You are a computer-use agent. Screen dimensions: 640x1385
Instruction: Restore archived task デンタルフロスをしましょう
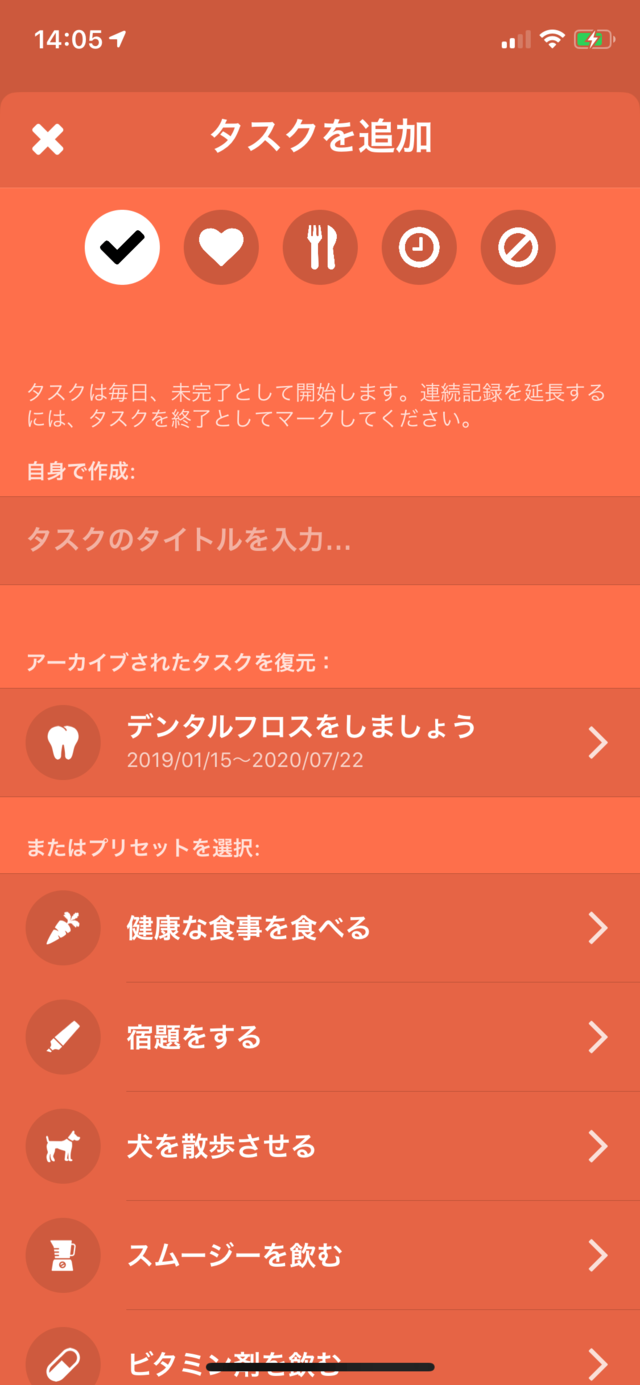(x=320, y=742)
